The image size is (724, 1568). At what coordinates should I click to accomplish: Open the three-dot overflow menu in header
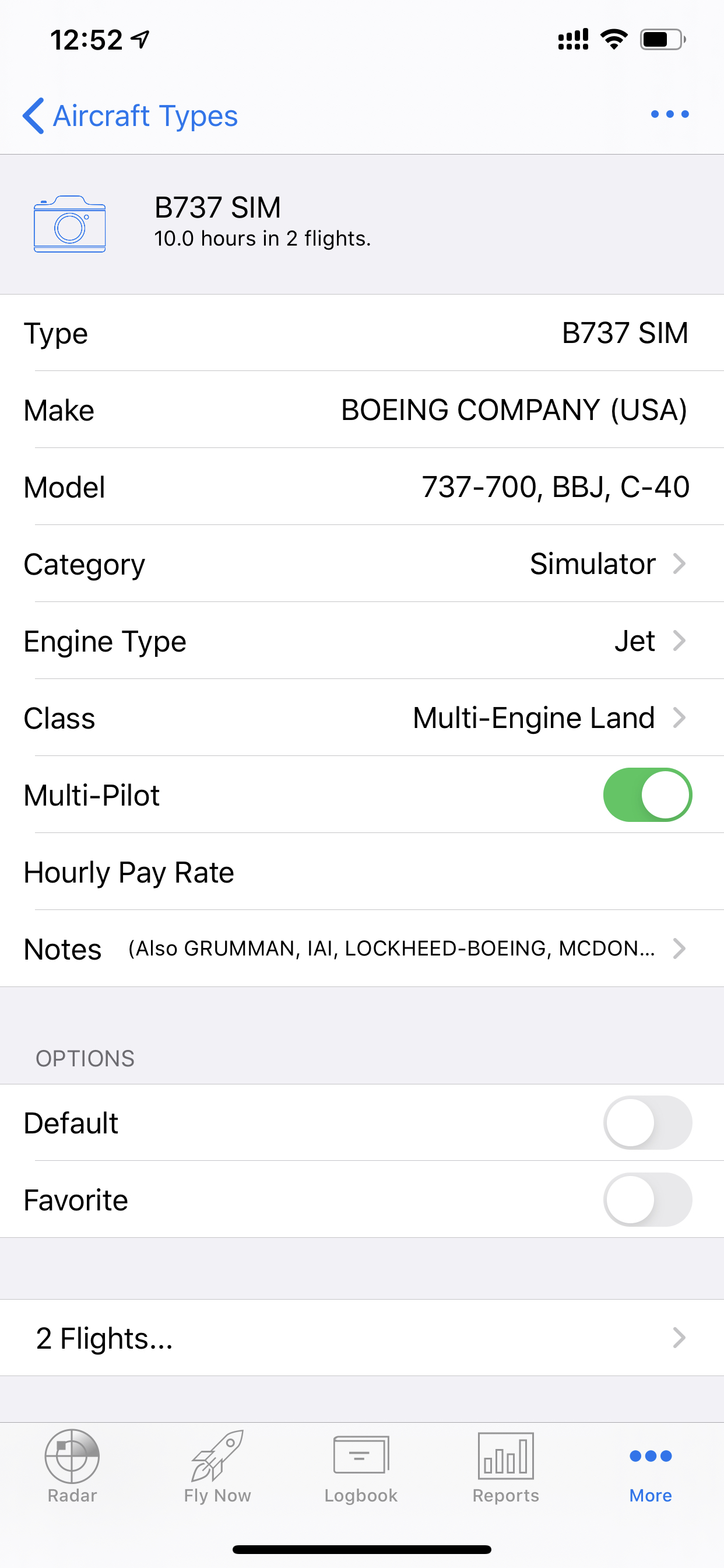coord(669,114)
